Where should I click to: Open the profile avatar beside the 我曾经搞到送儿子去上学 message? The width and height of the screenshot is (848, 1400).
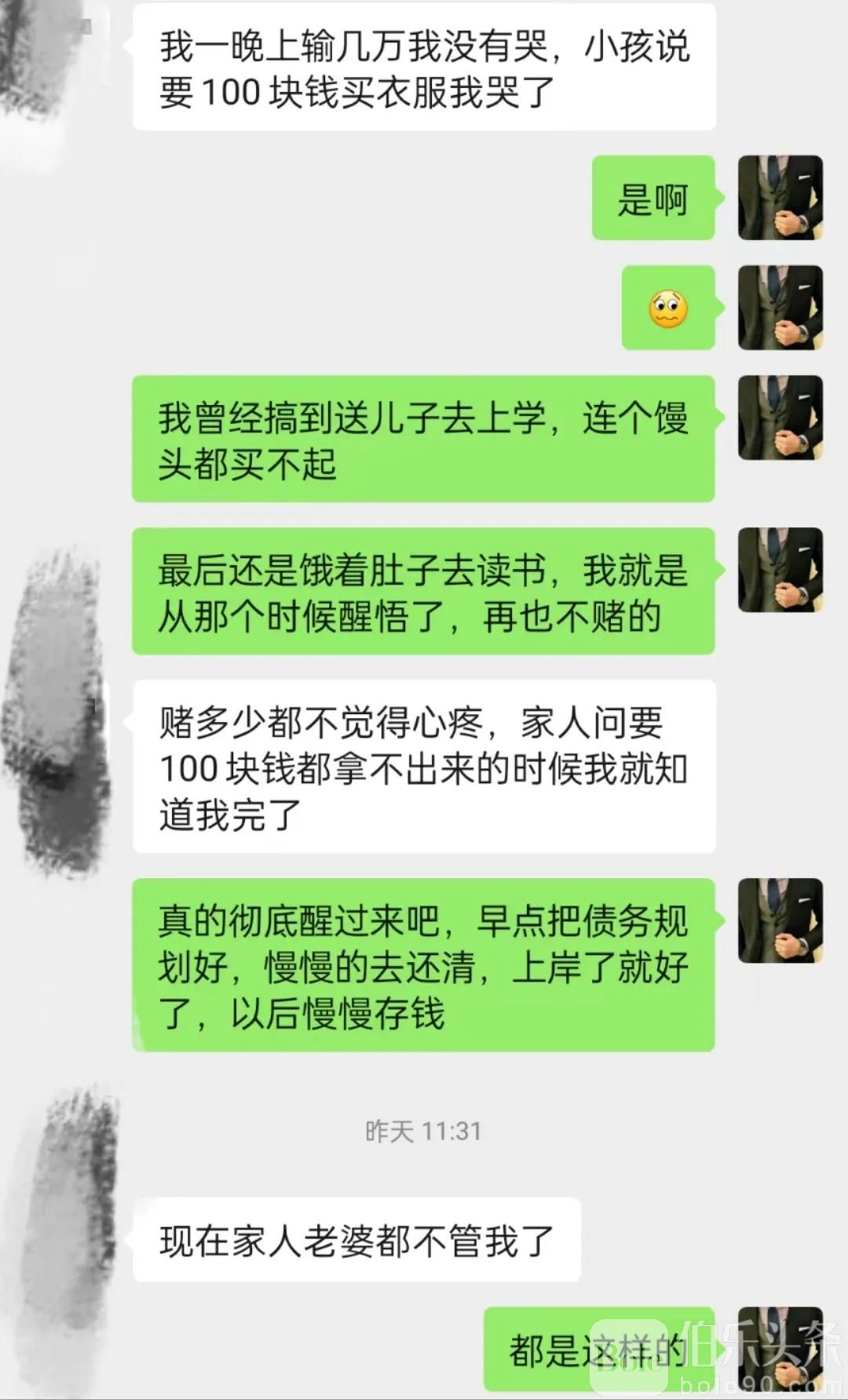tap(780, 417)
